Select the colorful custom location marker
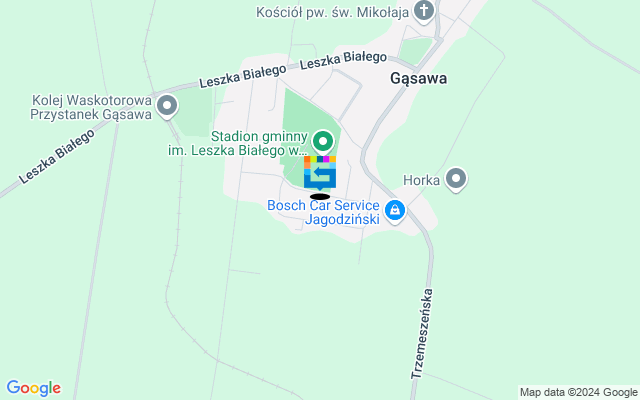Screen dimensions: 640x400 (x=320, y=172)
